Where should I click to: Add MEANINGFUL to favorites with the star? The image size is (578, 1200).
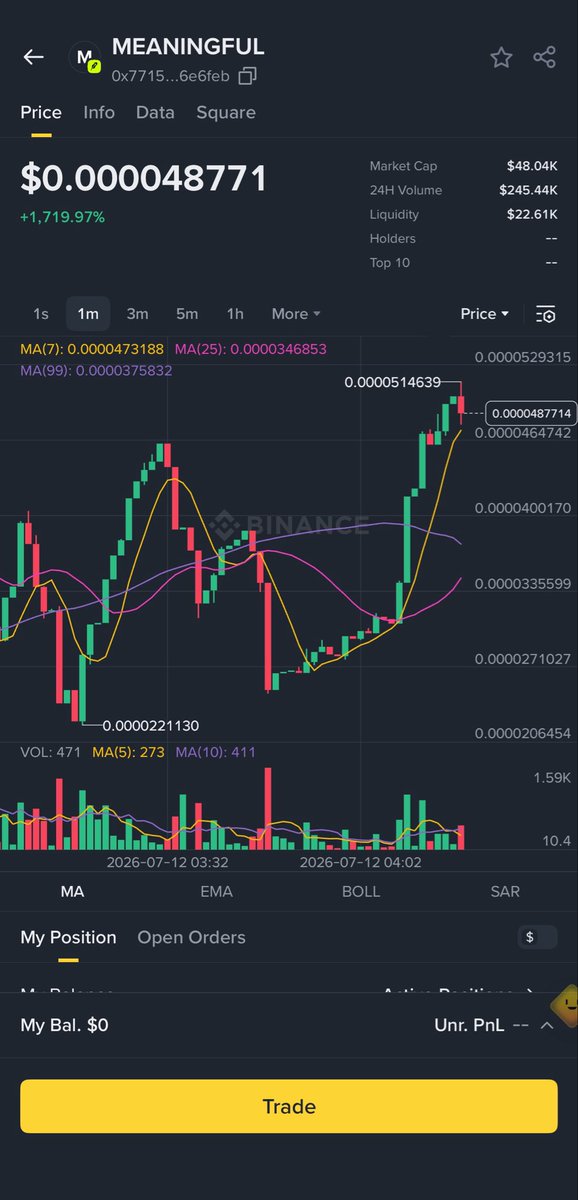click(501, 57)
